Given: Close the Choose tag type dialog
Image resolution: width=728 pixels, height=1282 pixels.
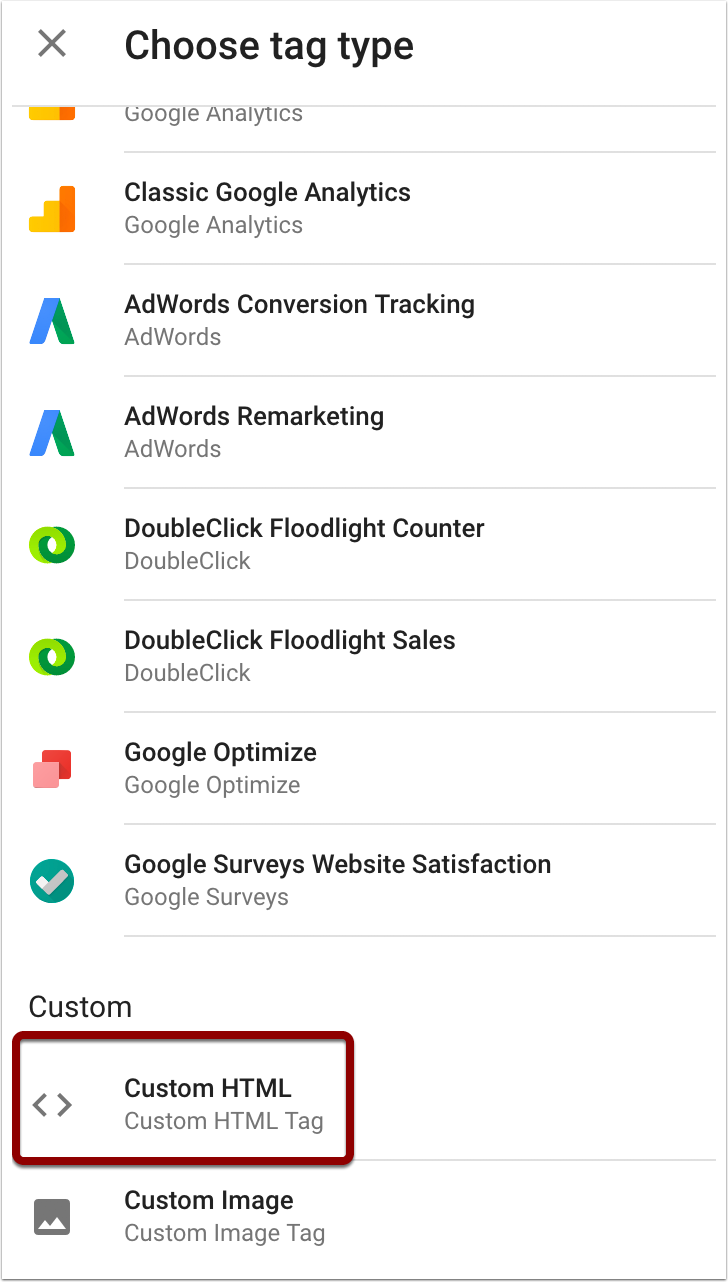Looking at the screenshot, I should (51, 43).
